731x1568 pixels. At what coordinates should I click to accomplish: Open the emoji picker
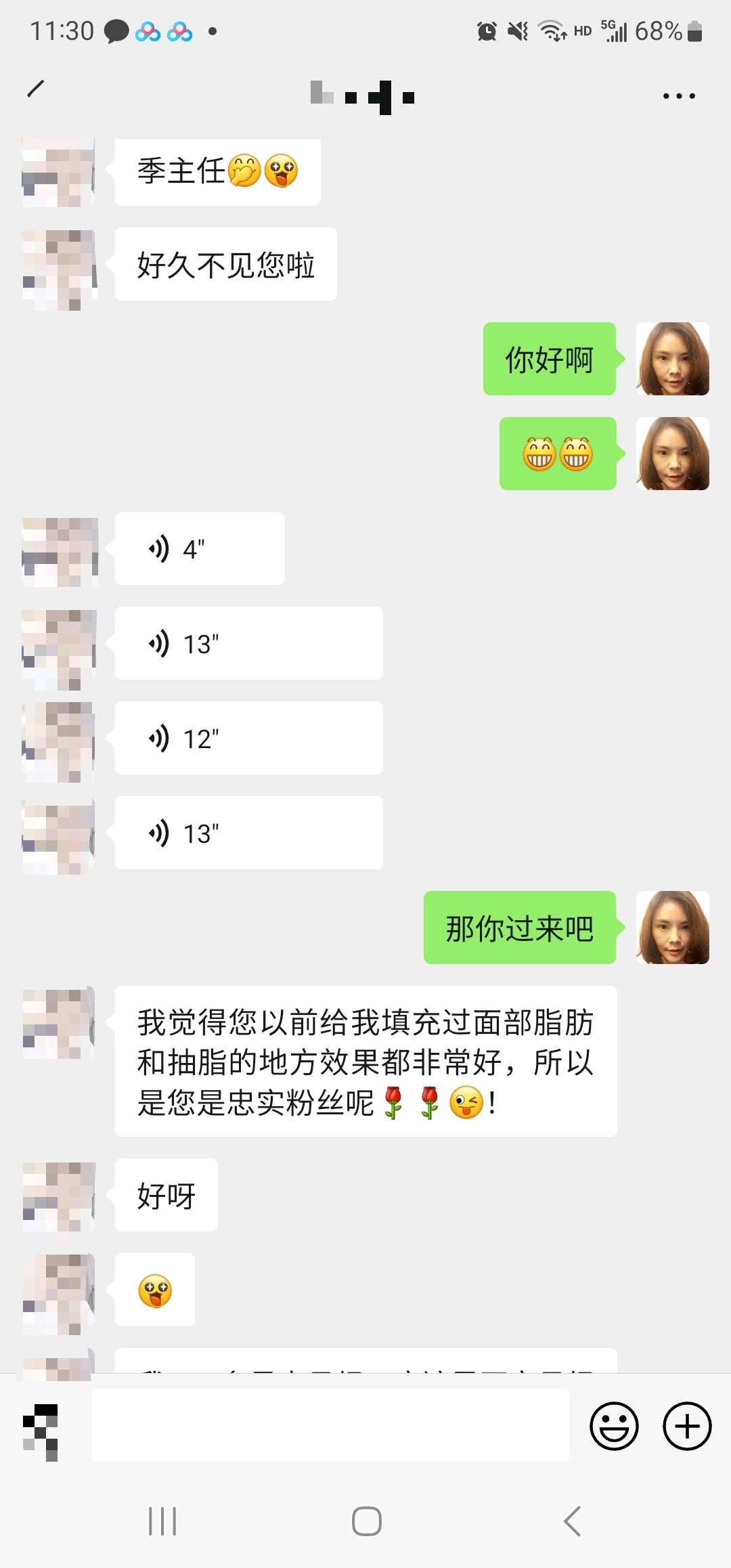(x=614, y=1425)
